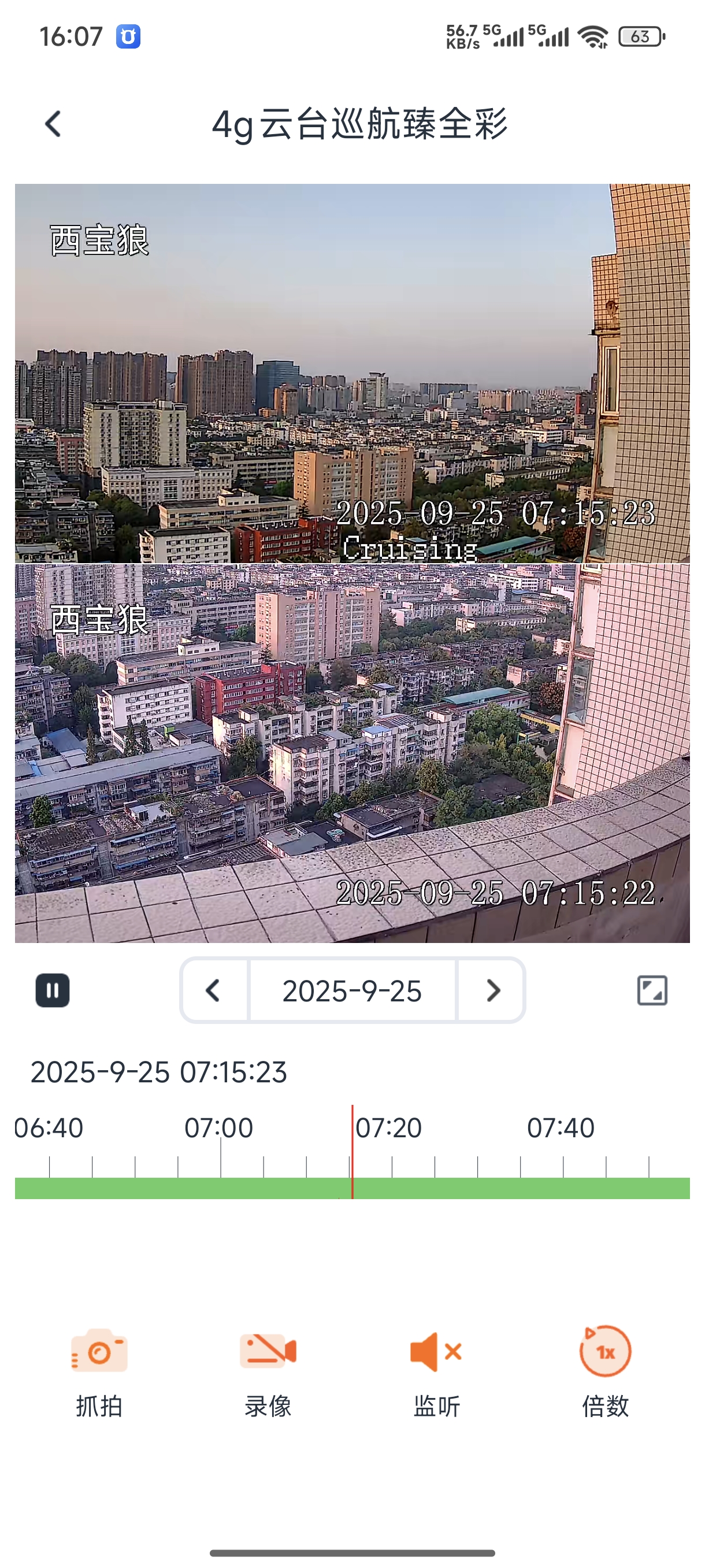Tap the lower camera video feed
705x1568 pixels.
click(x=352, y=753)
